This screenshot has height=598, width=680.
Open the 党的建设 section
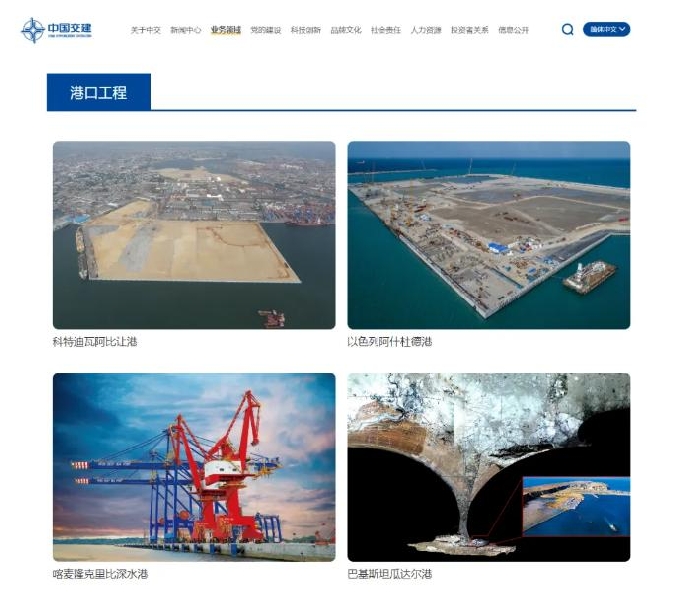click(x=265, y=31)
